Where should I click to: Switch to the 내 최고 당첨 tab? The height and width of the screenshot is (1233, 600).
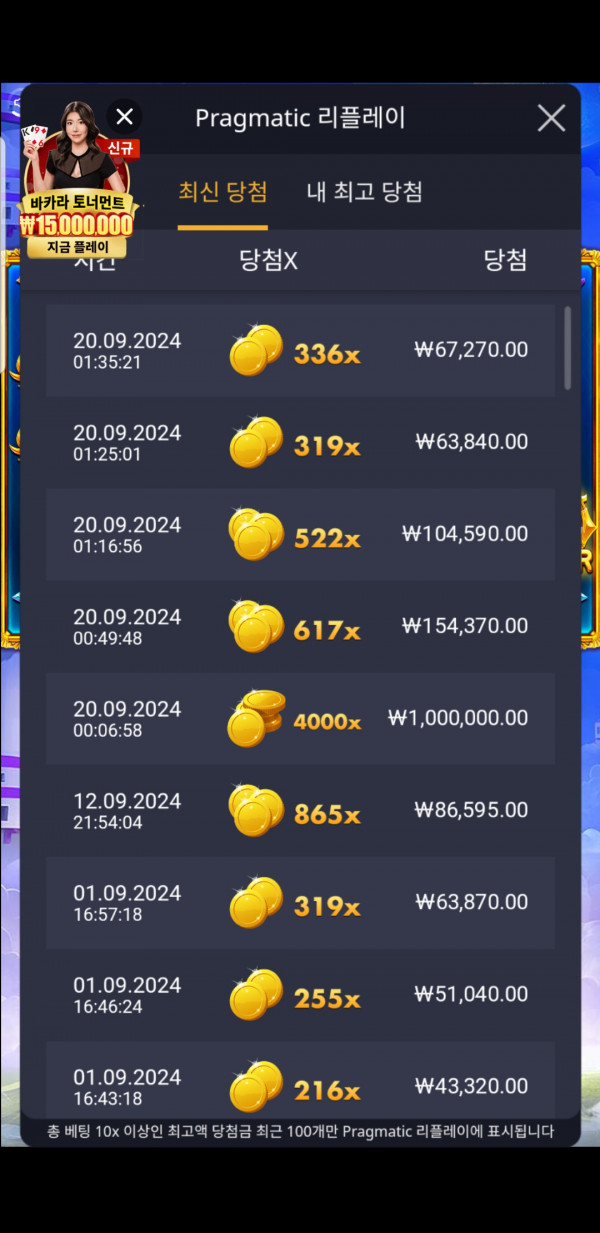(x=364, y=192)
